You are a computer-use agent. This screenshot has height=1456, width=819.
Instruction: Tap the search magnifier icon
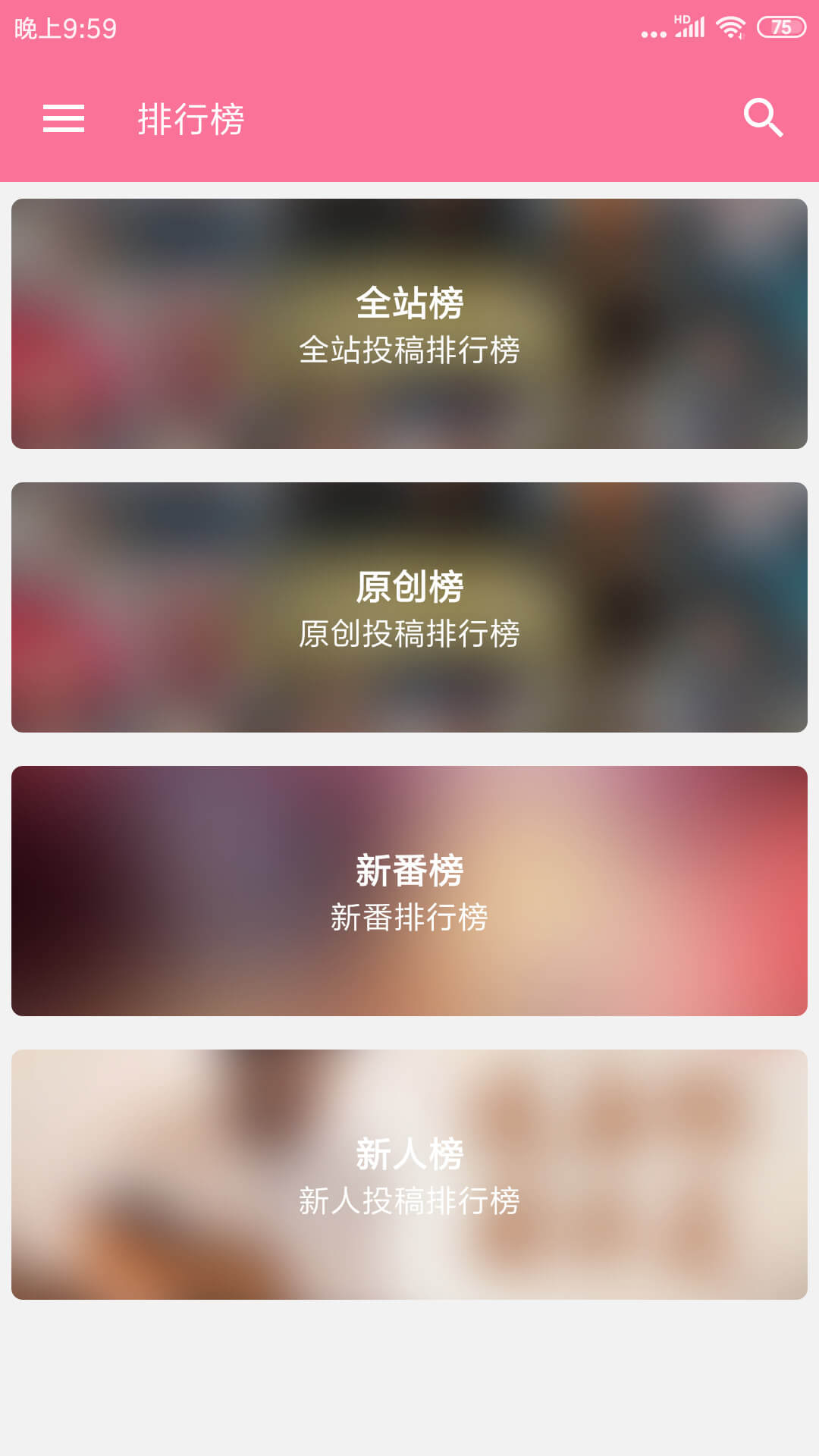point(763,118)
